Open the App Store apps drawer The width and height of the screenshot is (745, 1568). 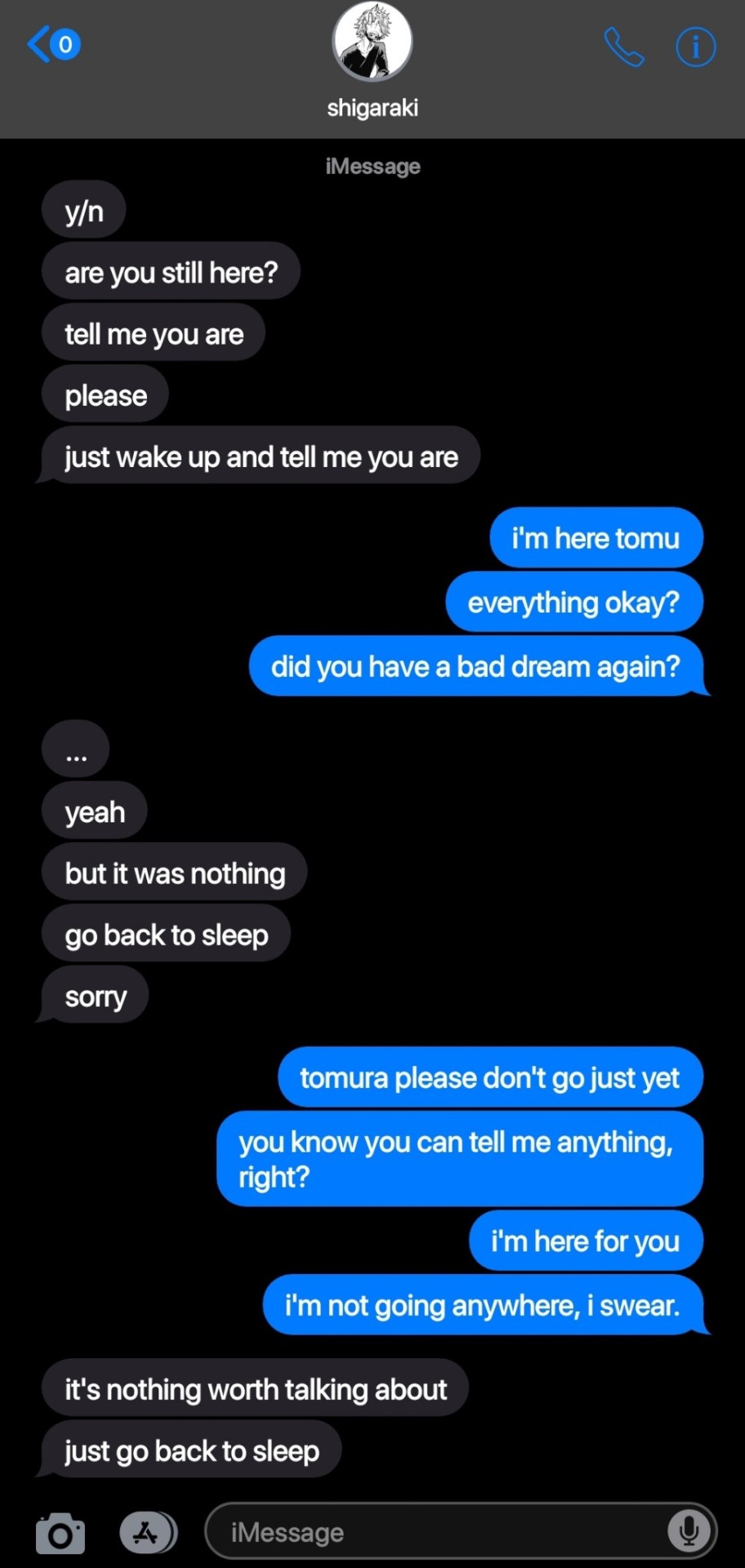click(x=147, y=1533)
